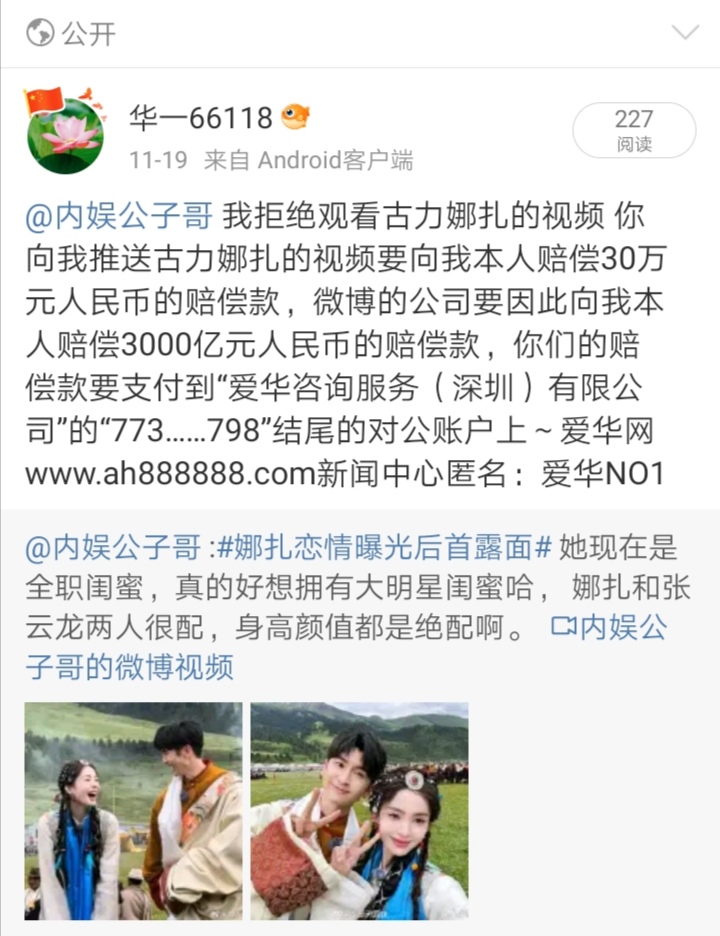
Task: Open 华一66118's profile avatar
Action: click(x=65, y=134)
